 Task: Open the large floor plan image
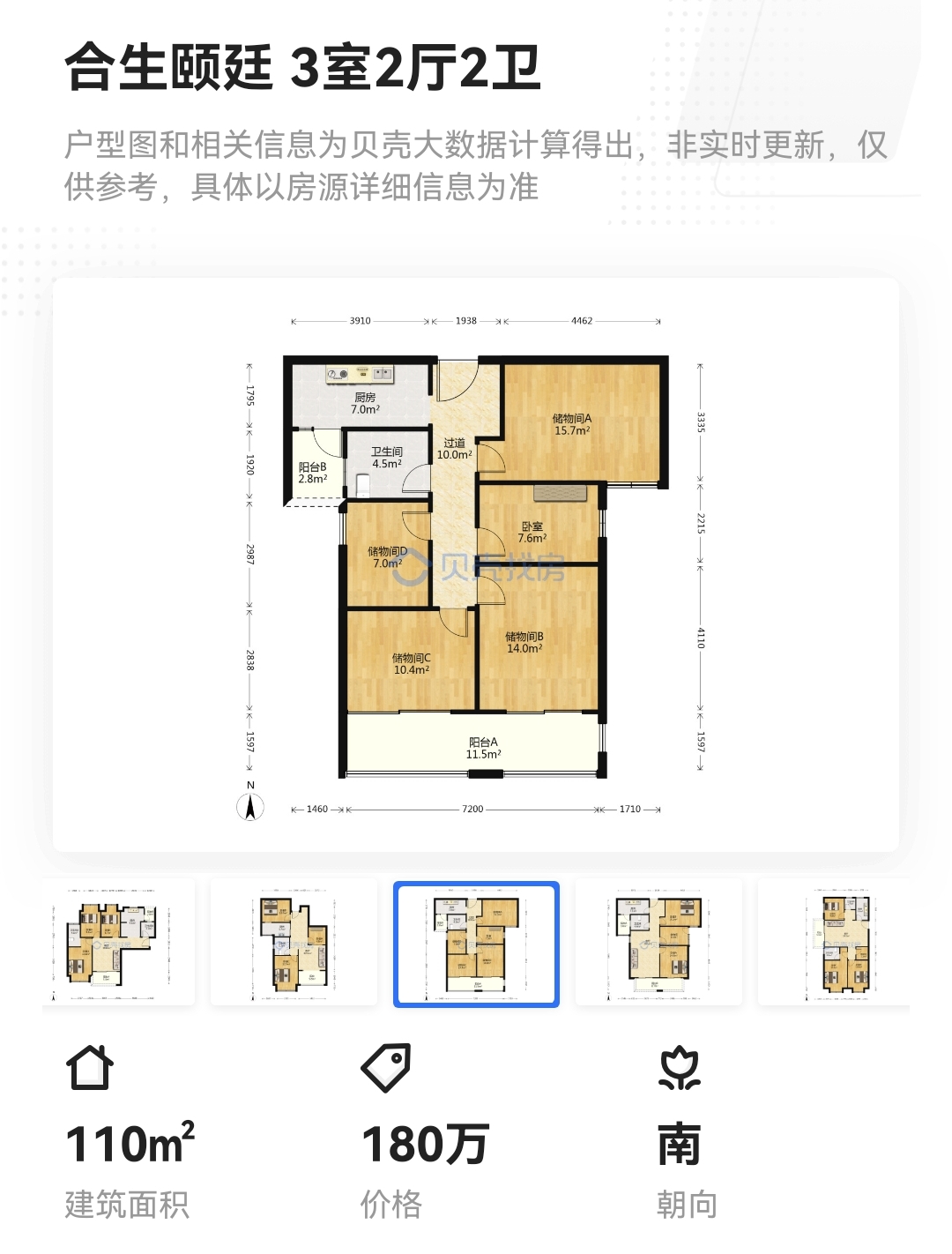476,564
